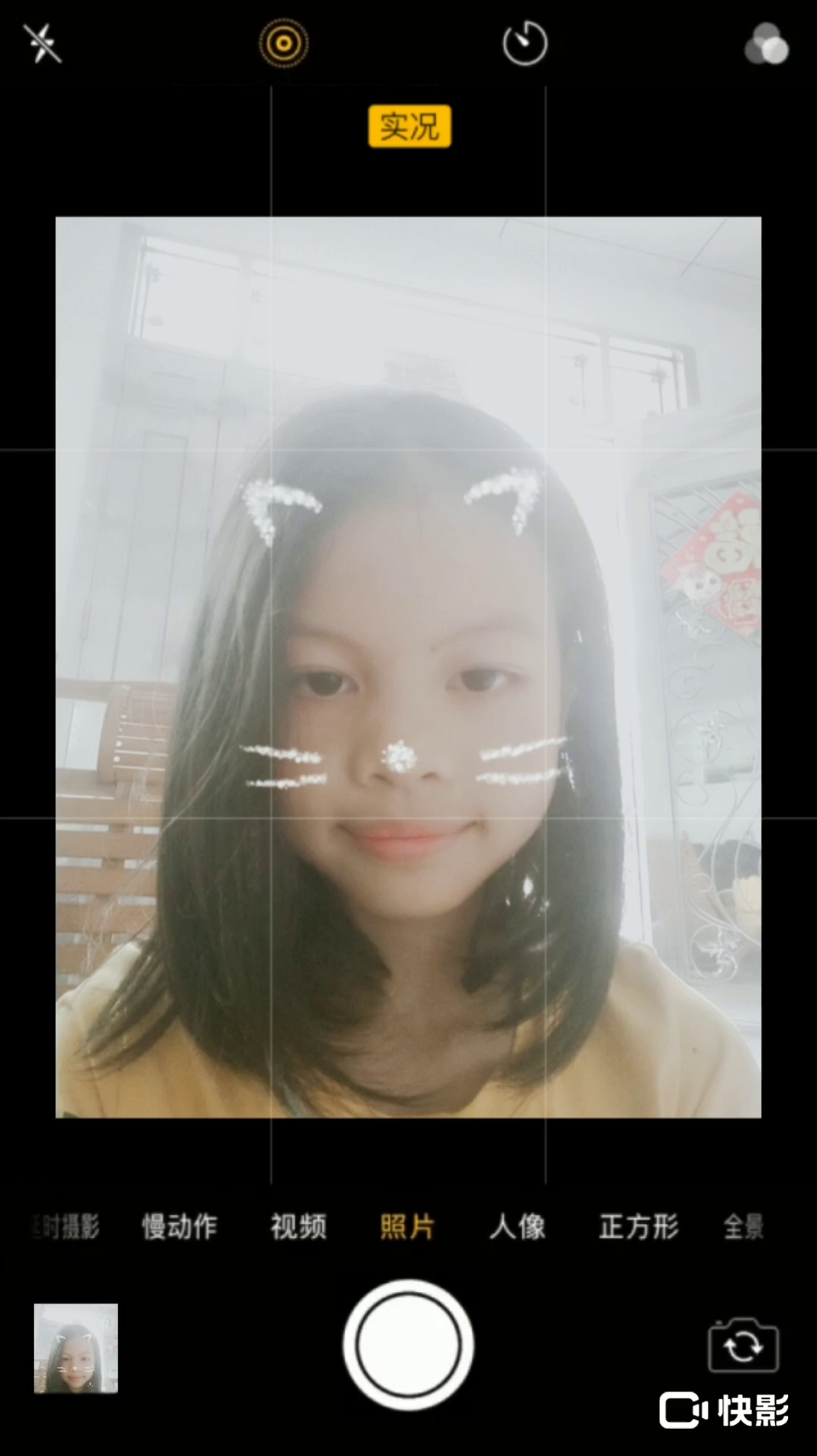817x1456 pixels.
Task: Select the 照片 mode
Action: pos(407,1226)
